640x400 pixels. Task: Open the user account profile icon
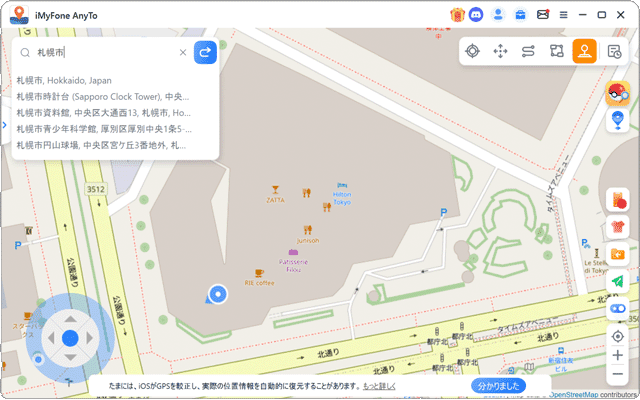(498, 14)
